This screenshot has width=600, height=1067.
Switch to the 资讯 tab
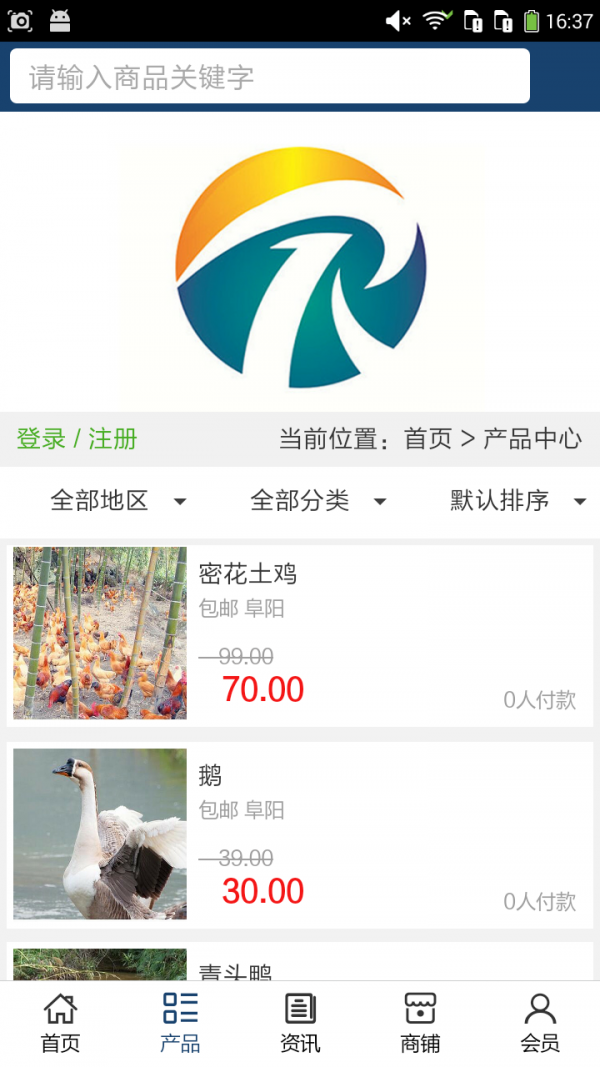coord(300,1023)
